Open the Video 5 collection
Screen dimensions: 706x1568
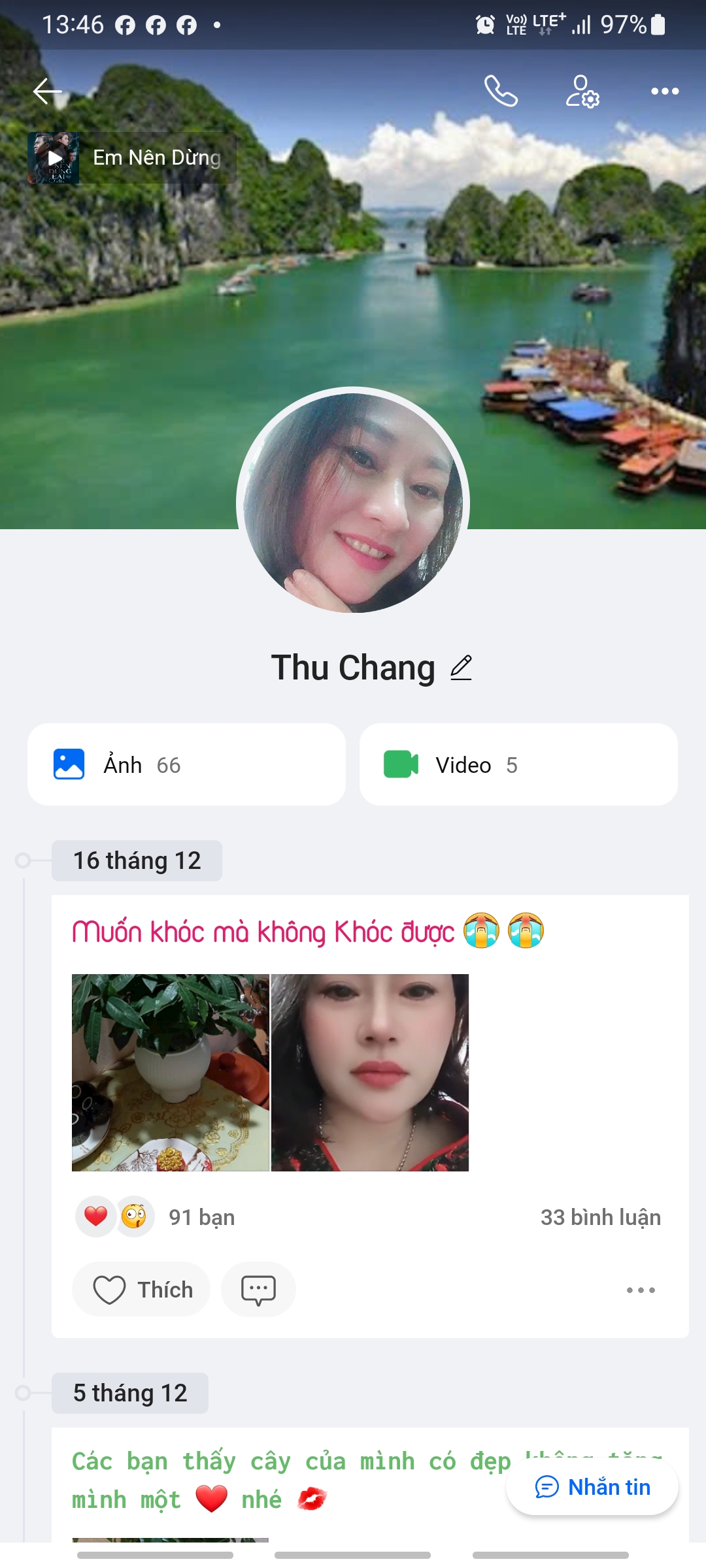click(518, 764)
